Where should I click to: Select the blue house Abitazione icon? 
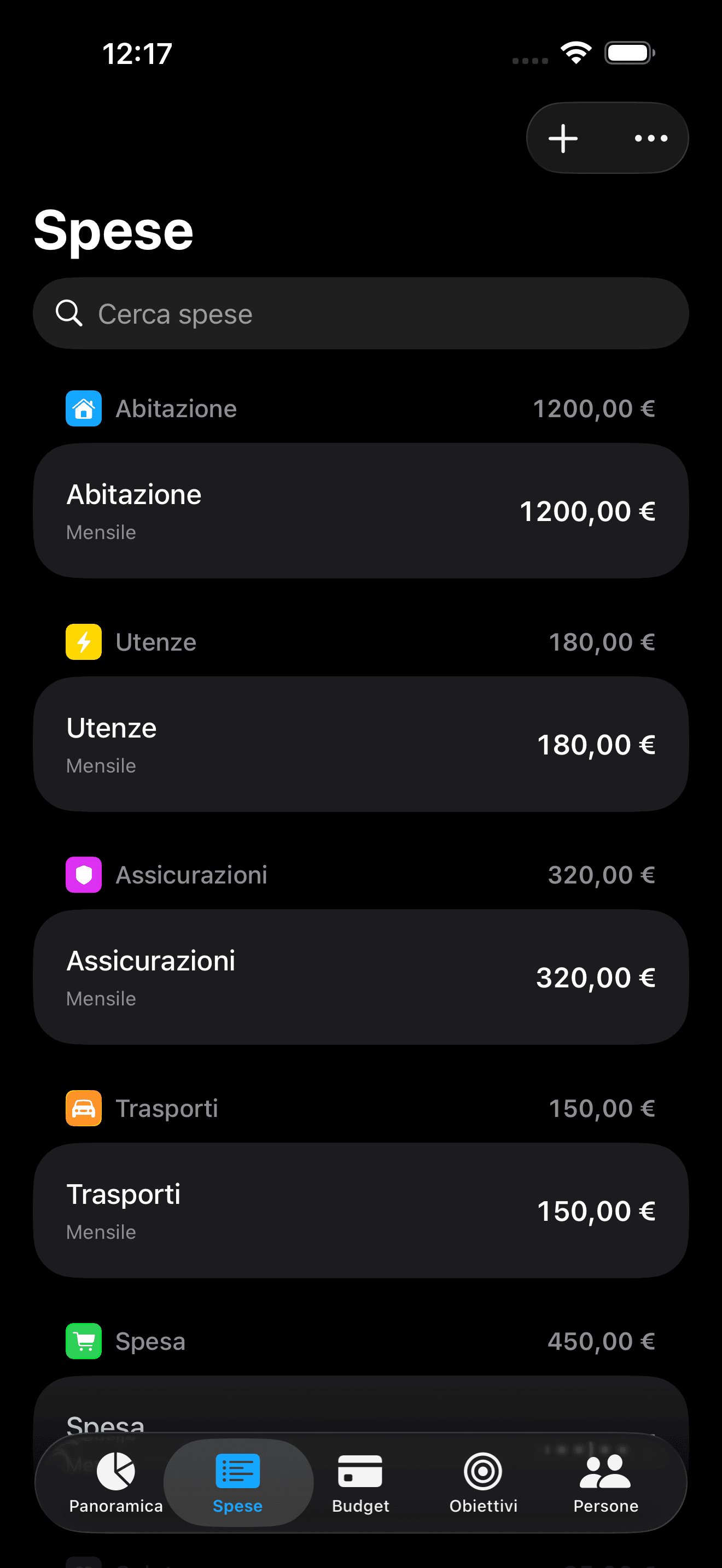click(x=83, y=408)
